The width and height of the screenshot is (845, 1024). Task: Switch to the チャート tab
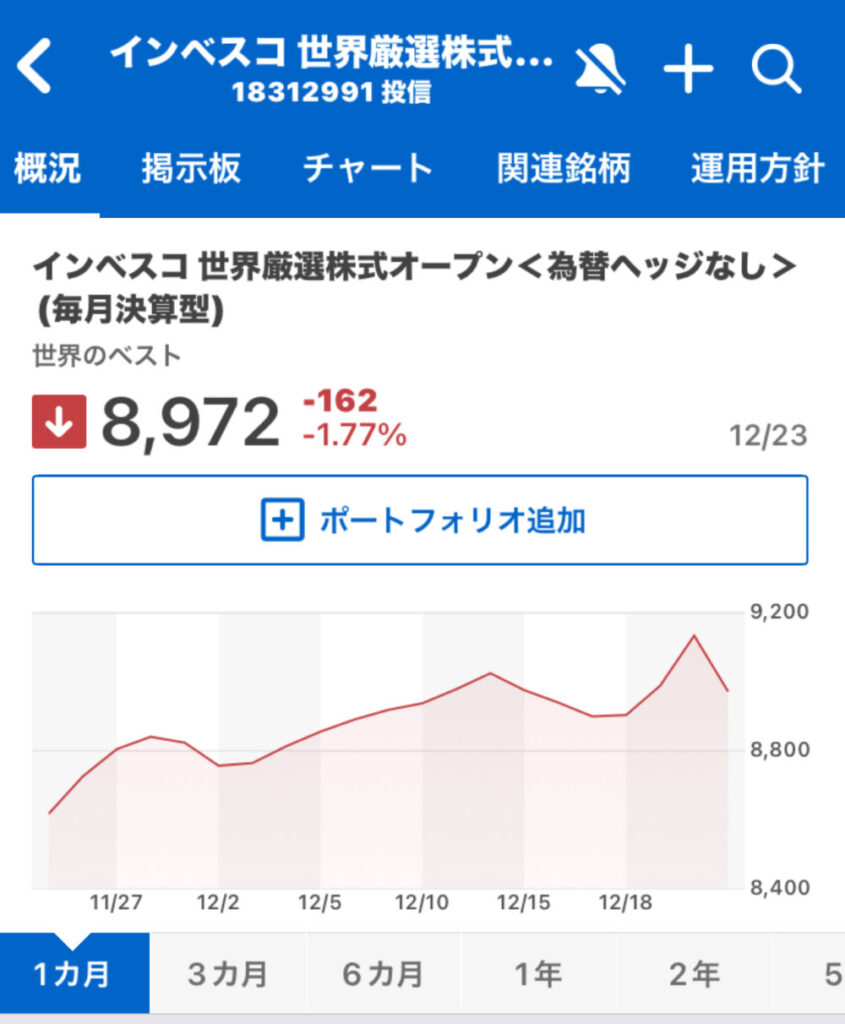click(368, 169)
